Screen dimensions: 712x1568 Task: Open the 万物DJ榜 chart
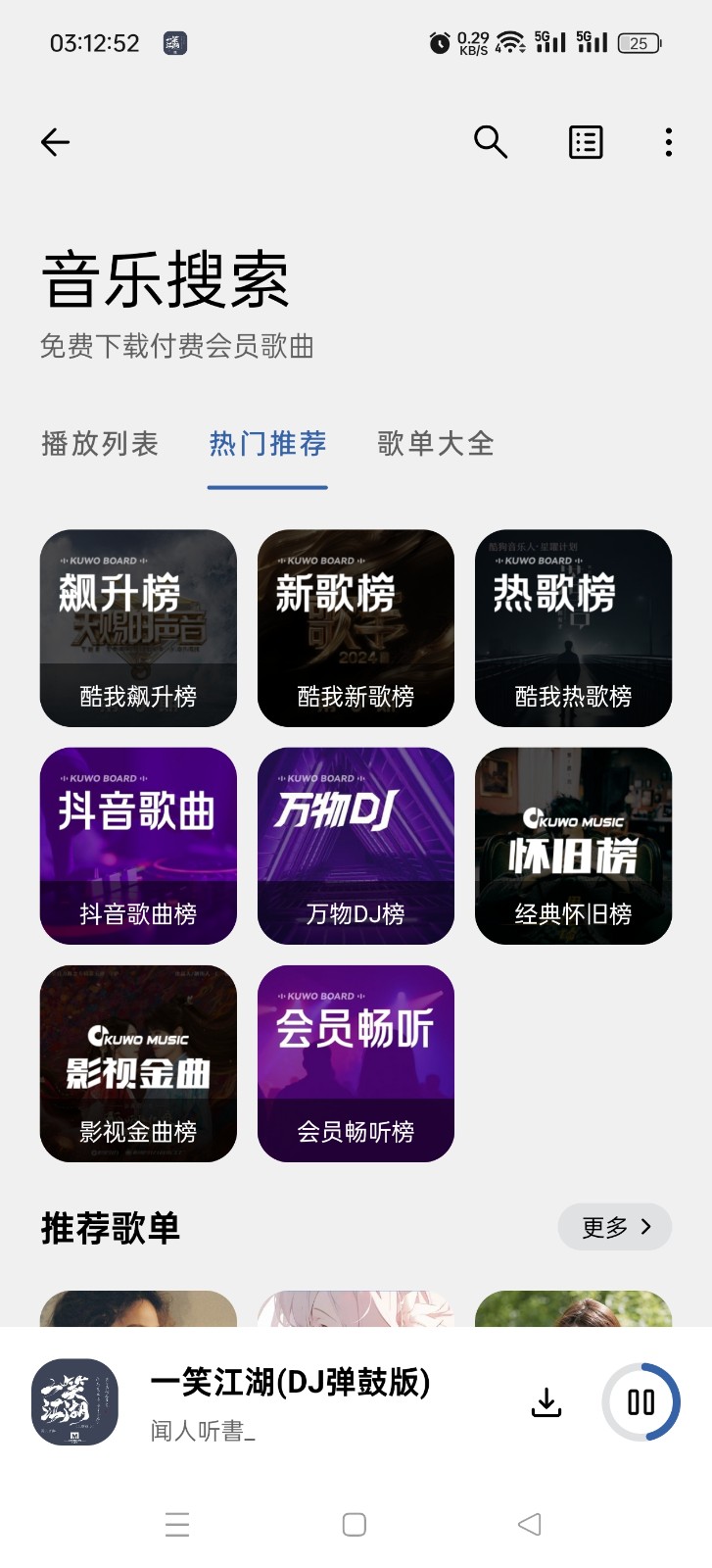point(356,846)
